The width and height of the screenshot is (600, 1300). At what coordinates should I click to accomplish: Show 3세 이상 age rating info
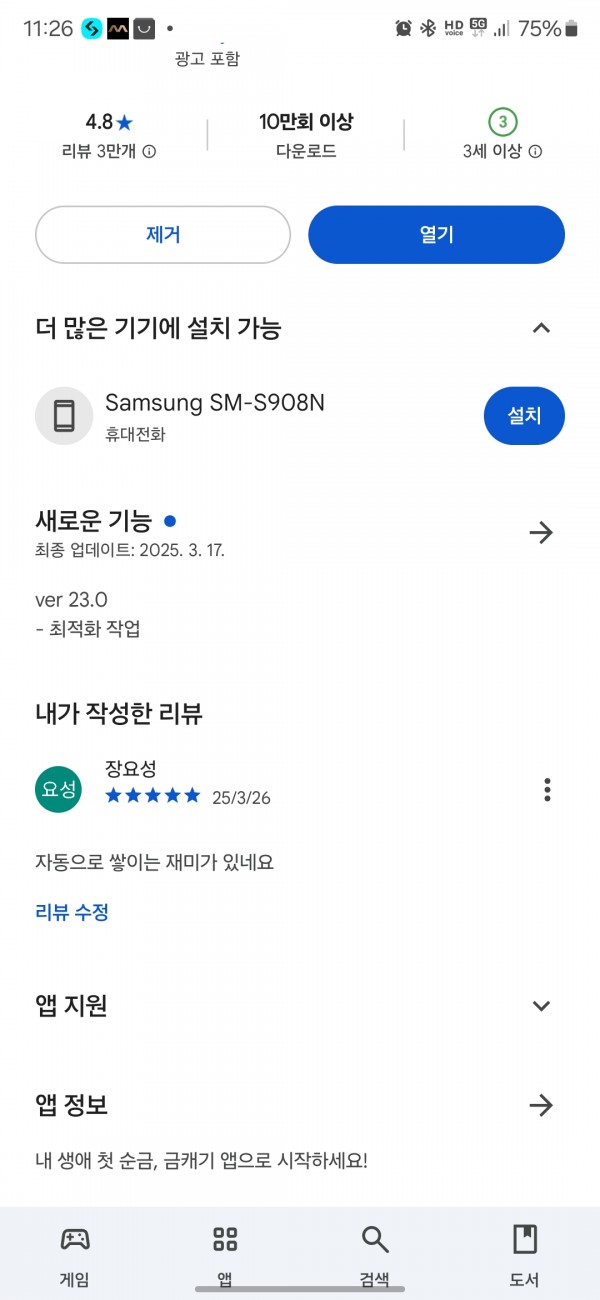pos(535,152)
